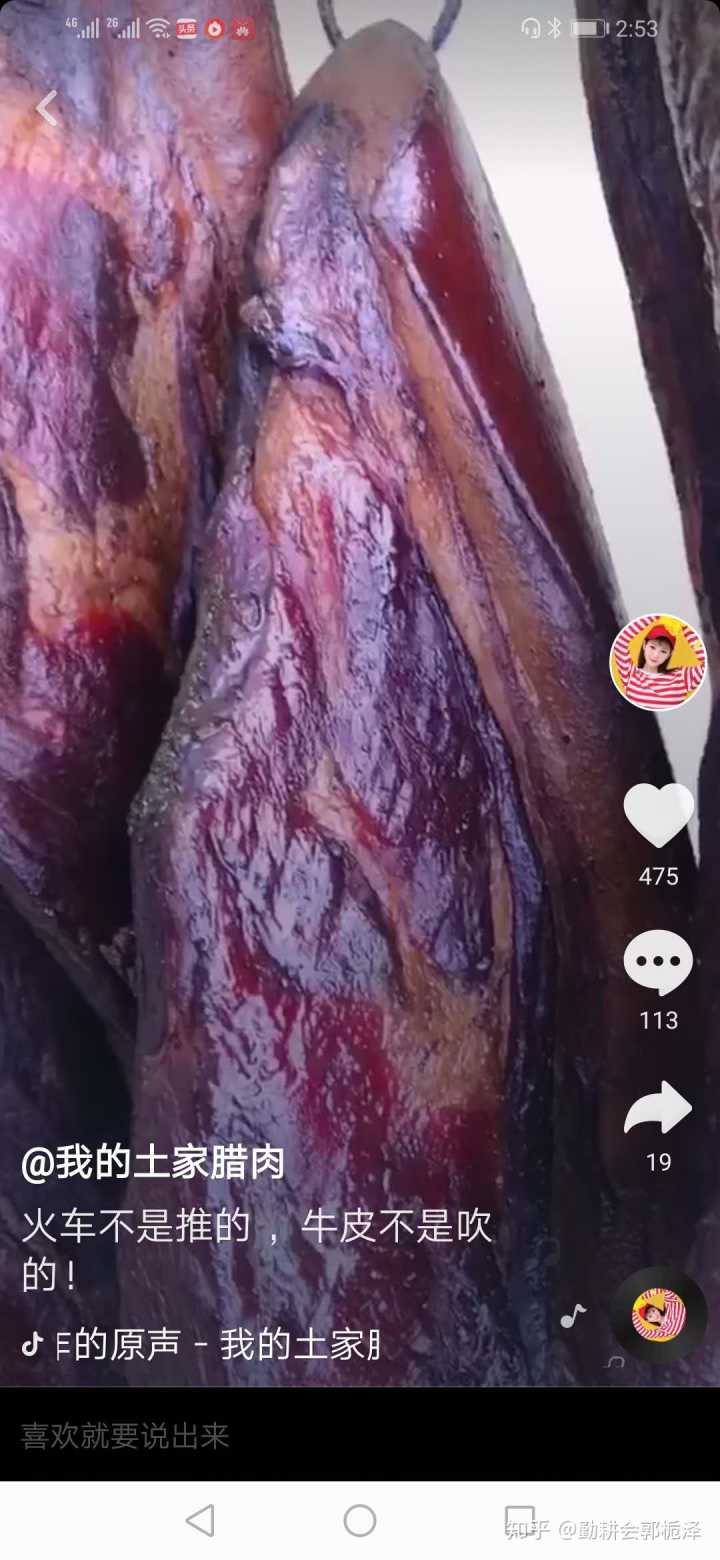Open the creator's profile avatar
Viewport: 720px width, 1560px height.
658,662
